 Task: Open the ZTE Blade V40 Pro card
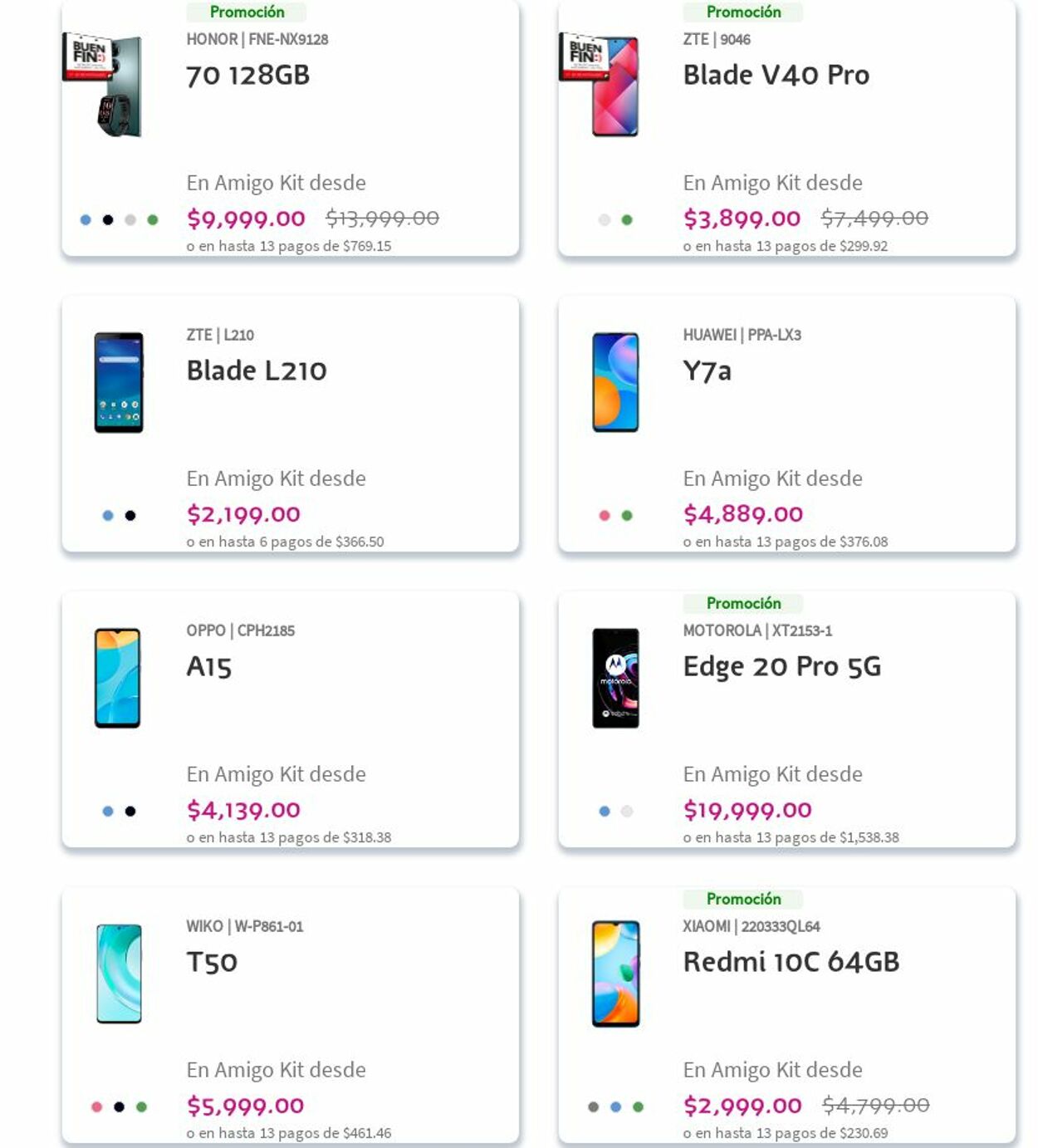click(x=776, y=76)
